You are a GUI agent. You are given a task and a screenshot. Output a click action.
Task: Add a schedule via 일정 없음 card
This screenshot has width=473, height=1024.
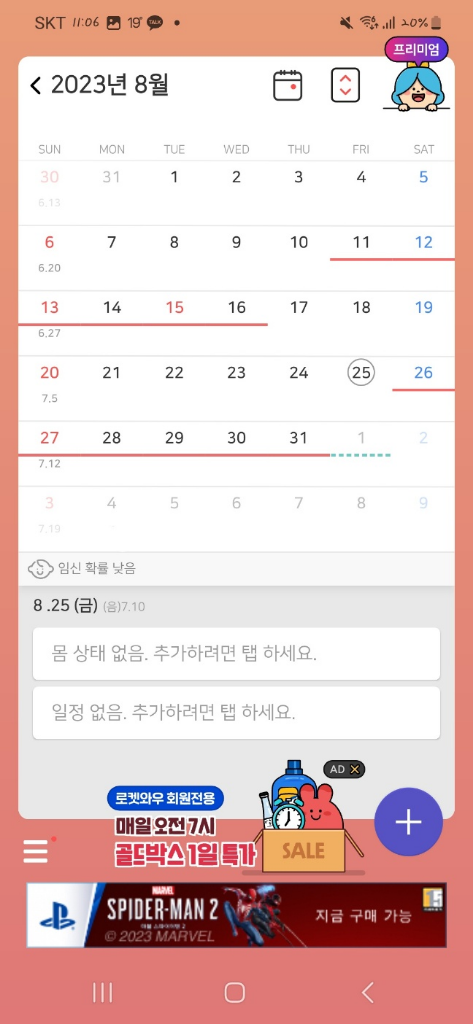pos(236,712)
